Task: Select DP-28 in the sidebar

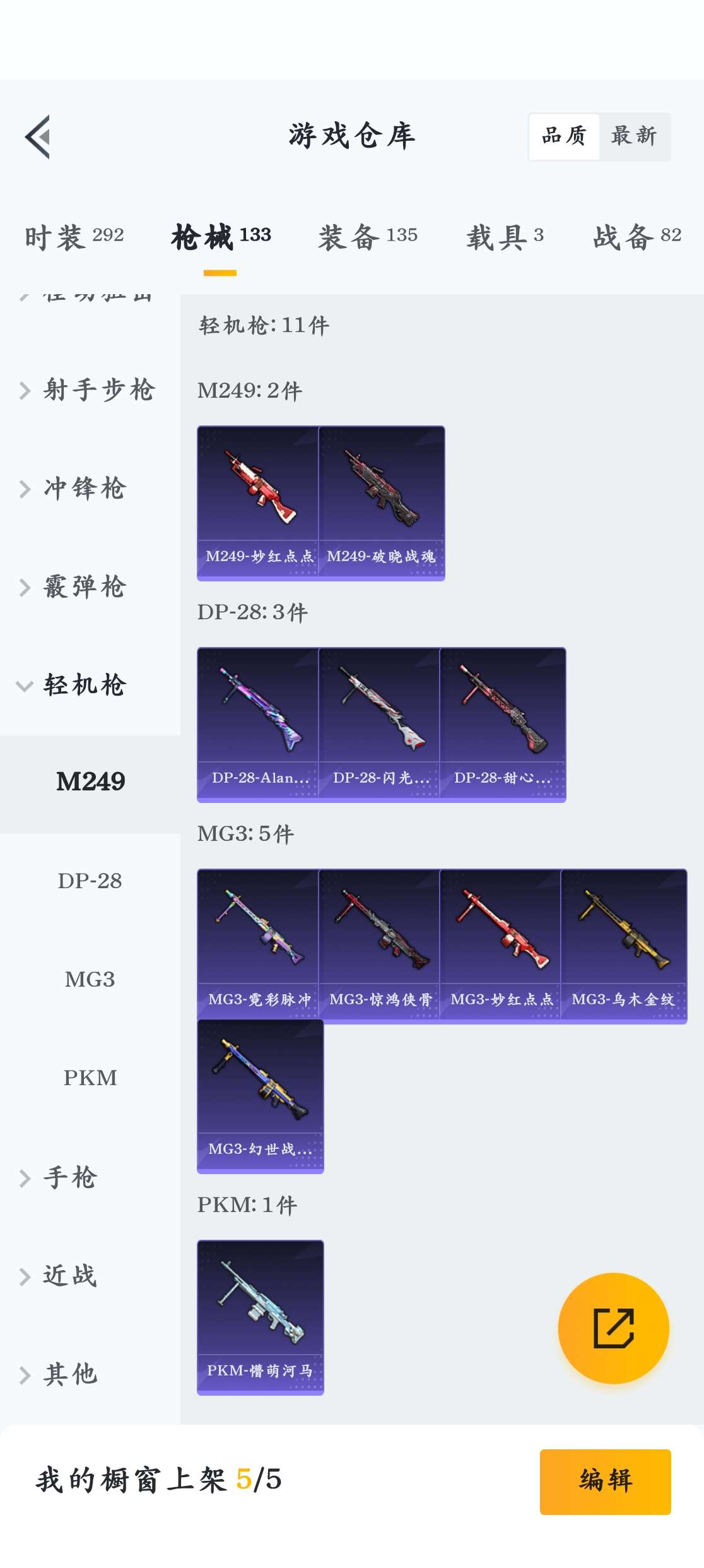Action: [x=90, y=881]
